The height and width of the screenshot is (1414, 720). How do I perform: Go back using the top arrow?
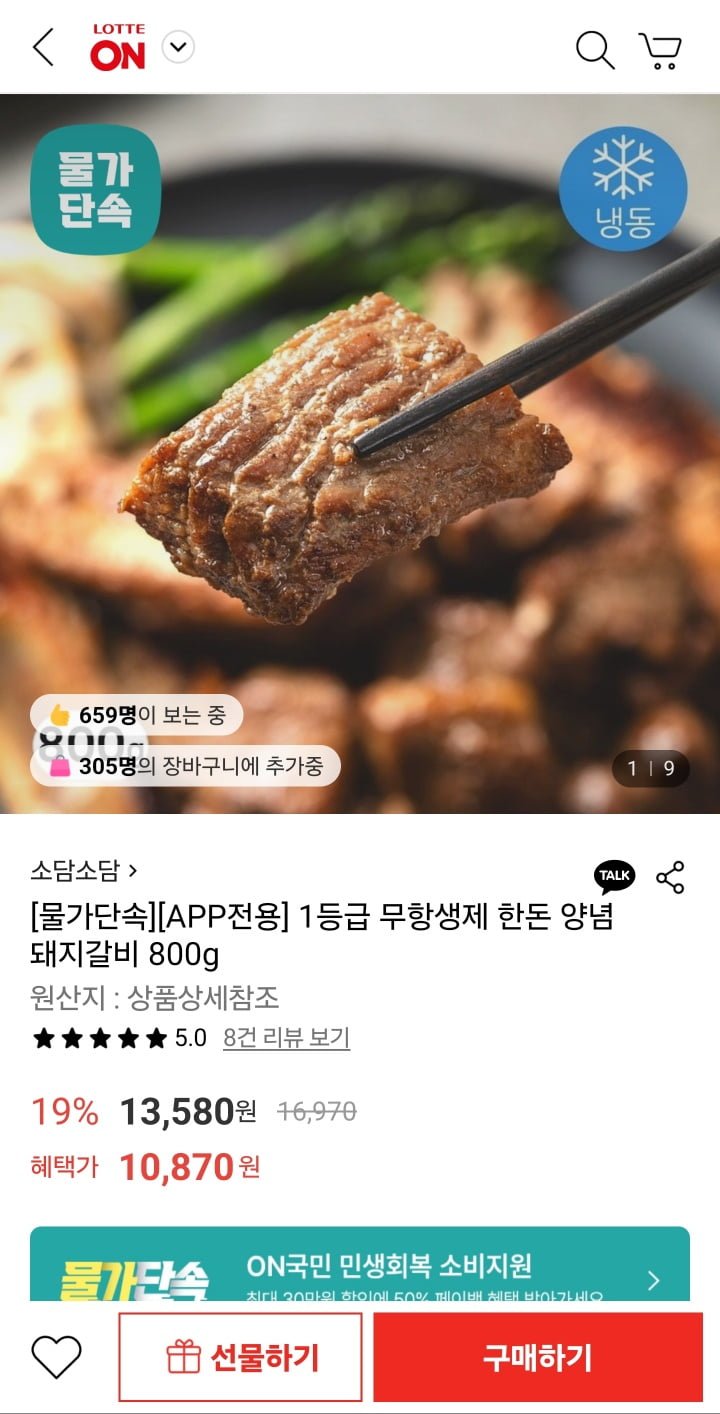43,48
